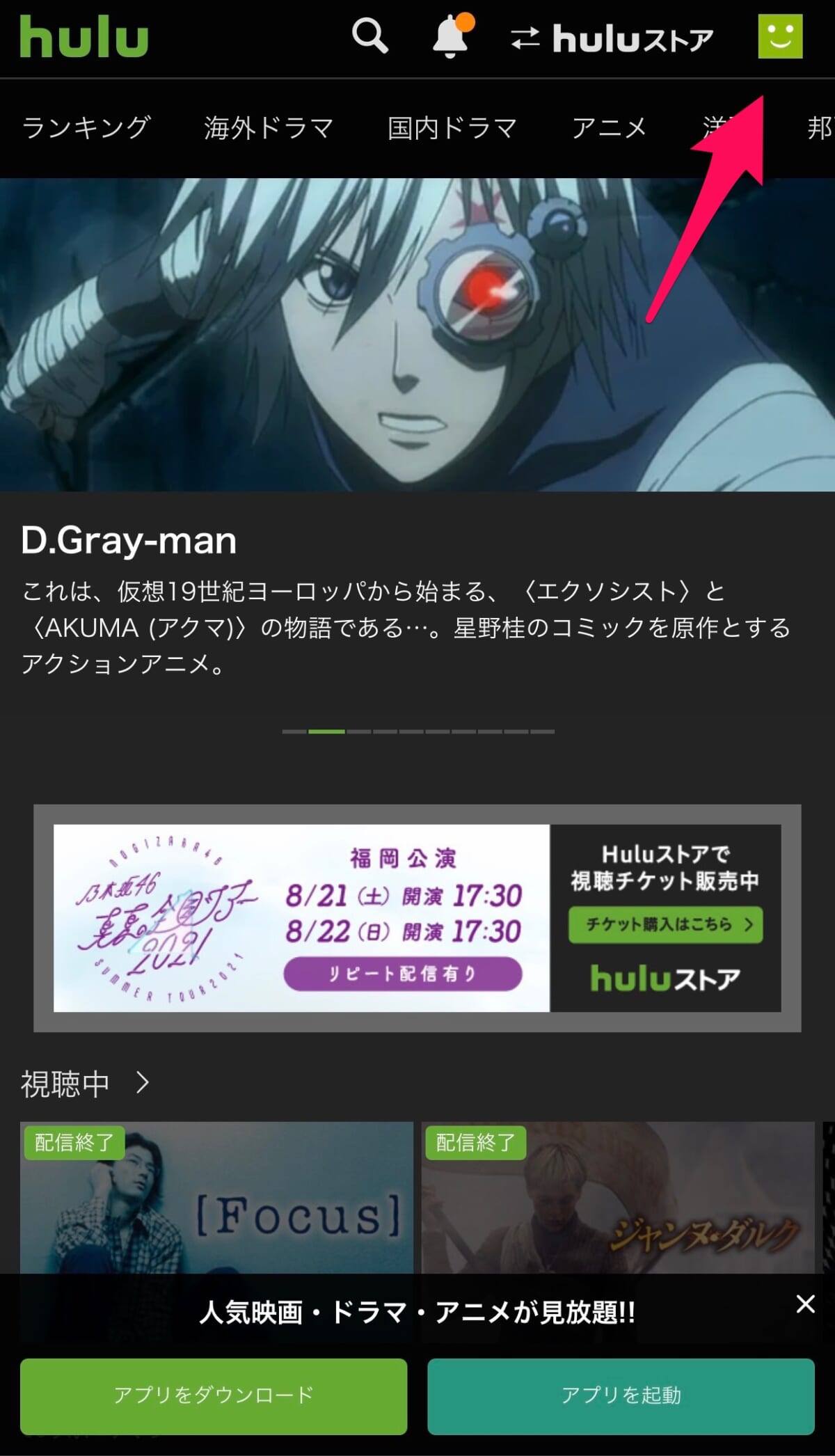Tap the チケット購入はこちら button

(665, 924)
